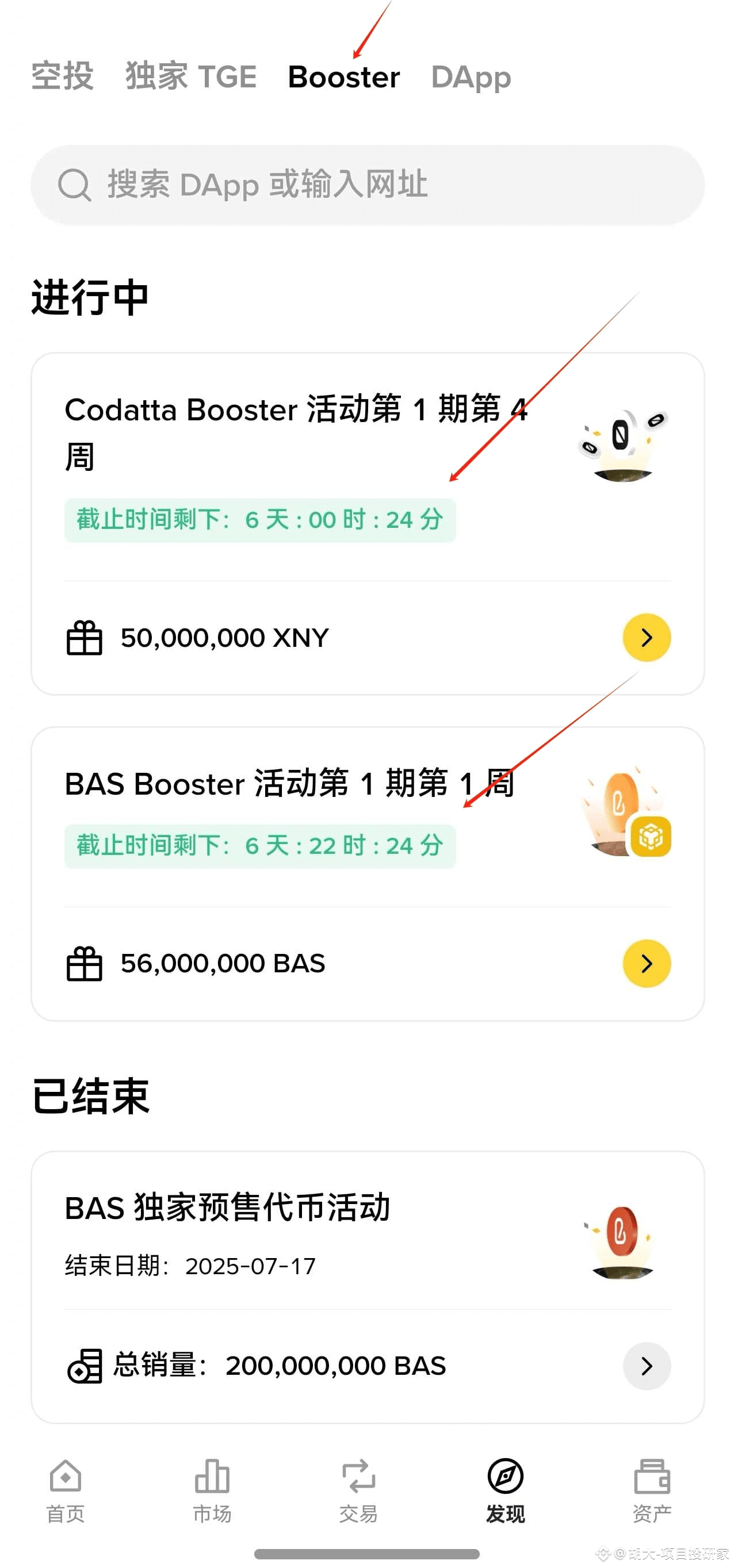Go to the 首页 tab

click(65, 1489)
